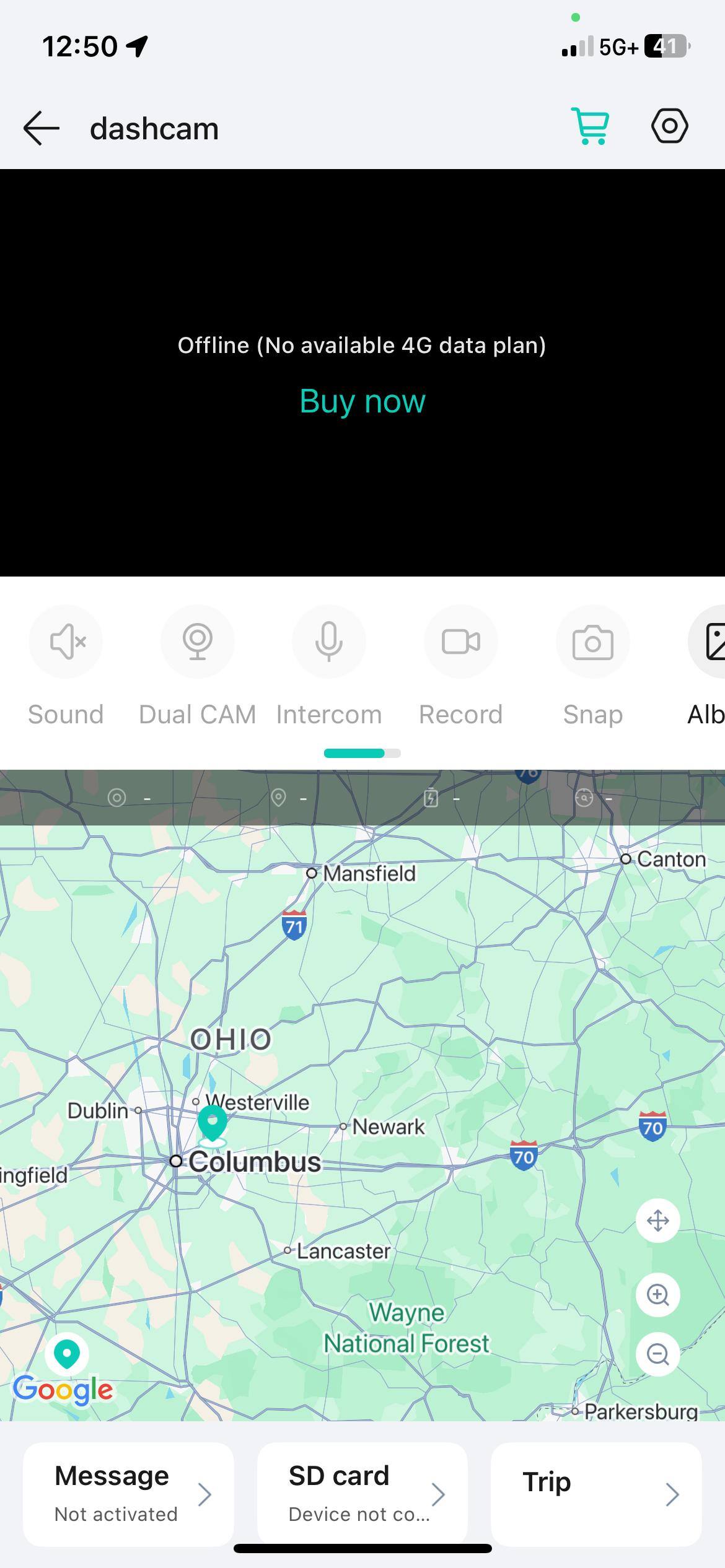
Task: Tap Buy now for a data plan
Action: 362,401
